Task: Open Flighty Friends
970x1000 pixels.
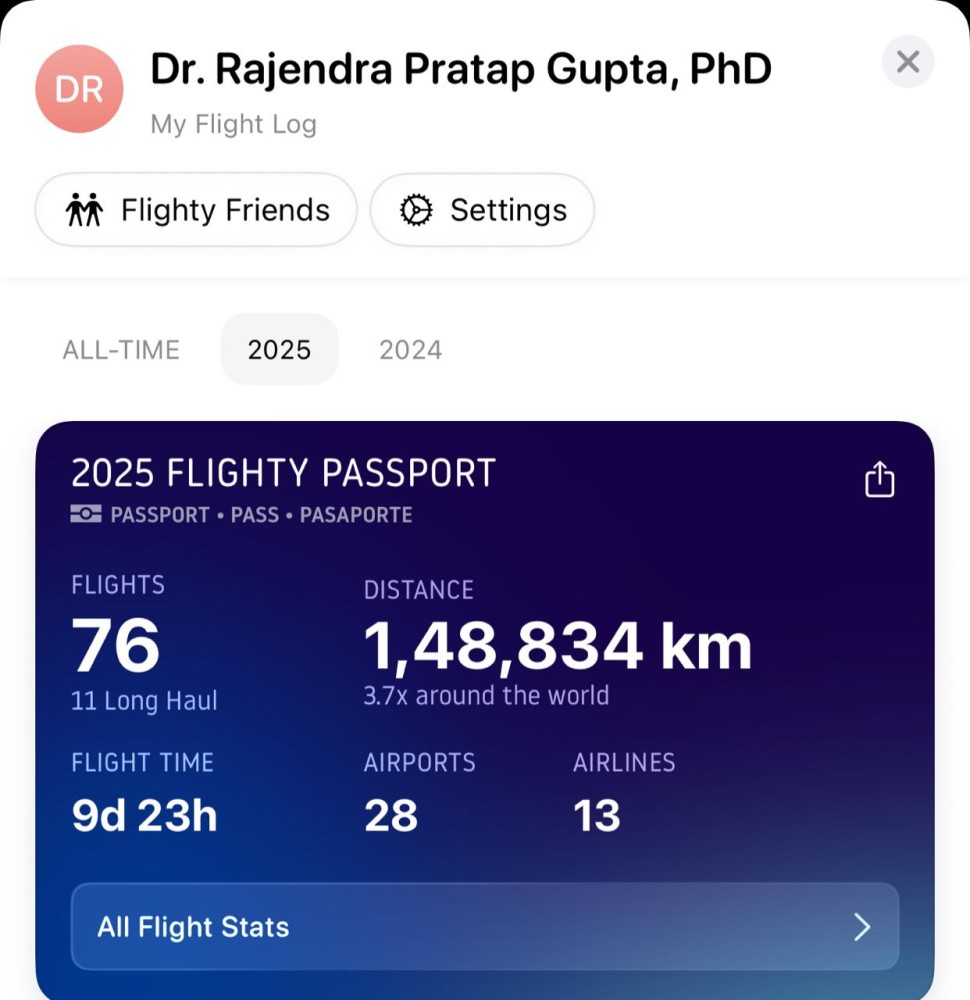Action: 196,210
